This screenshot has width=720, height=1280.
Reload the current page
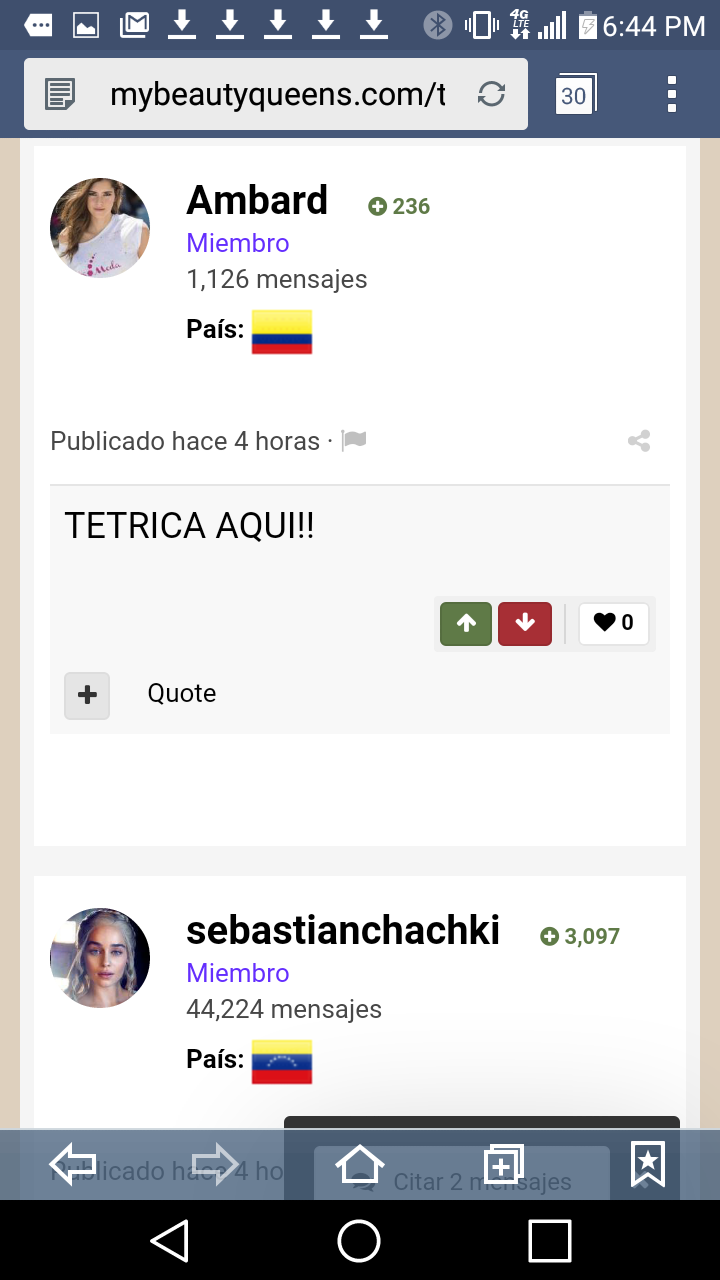pos(491,95)
